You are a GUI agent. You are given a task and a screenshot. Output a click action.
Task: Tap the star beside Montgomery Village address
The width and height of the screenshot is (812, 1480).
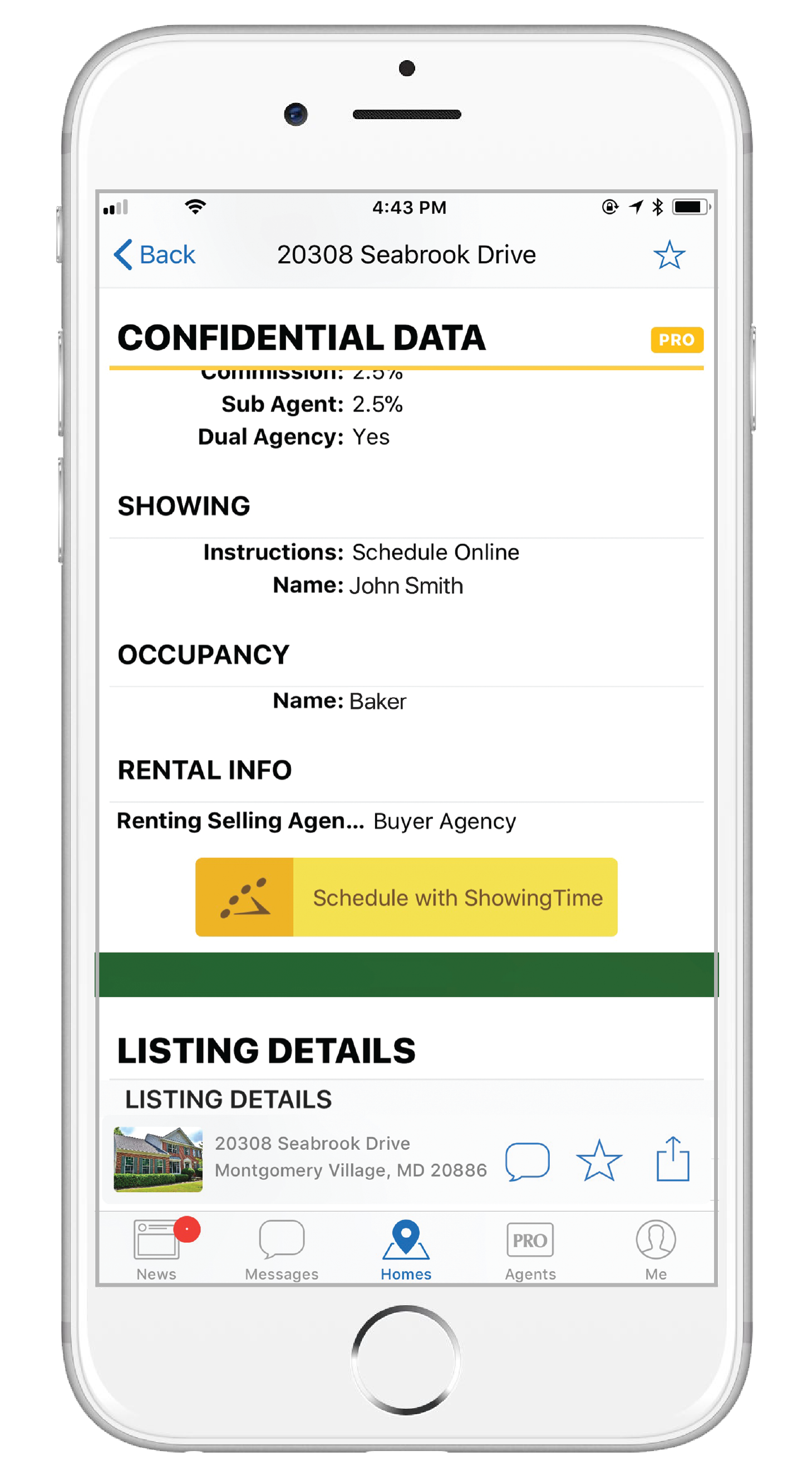click(598, 1160)
